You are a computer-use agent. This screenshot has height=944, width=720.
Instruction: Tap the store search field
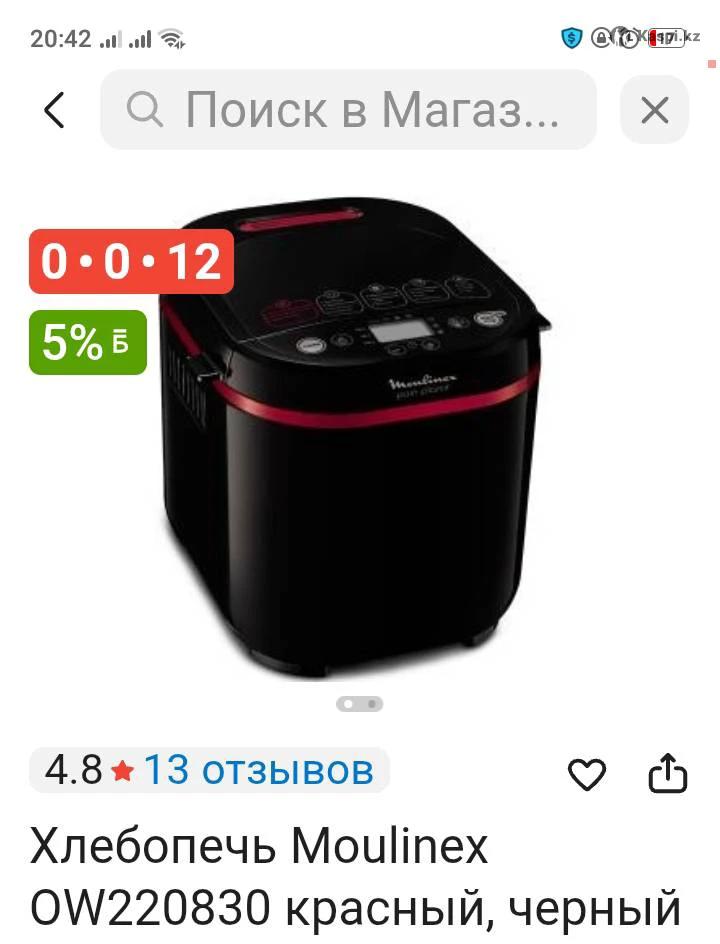[x=348, y=110]
